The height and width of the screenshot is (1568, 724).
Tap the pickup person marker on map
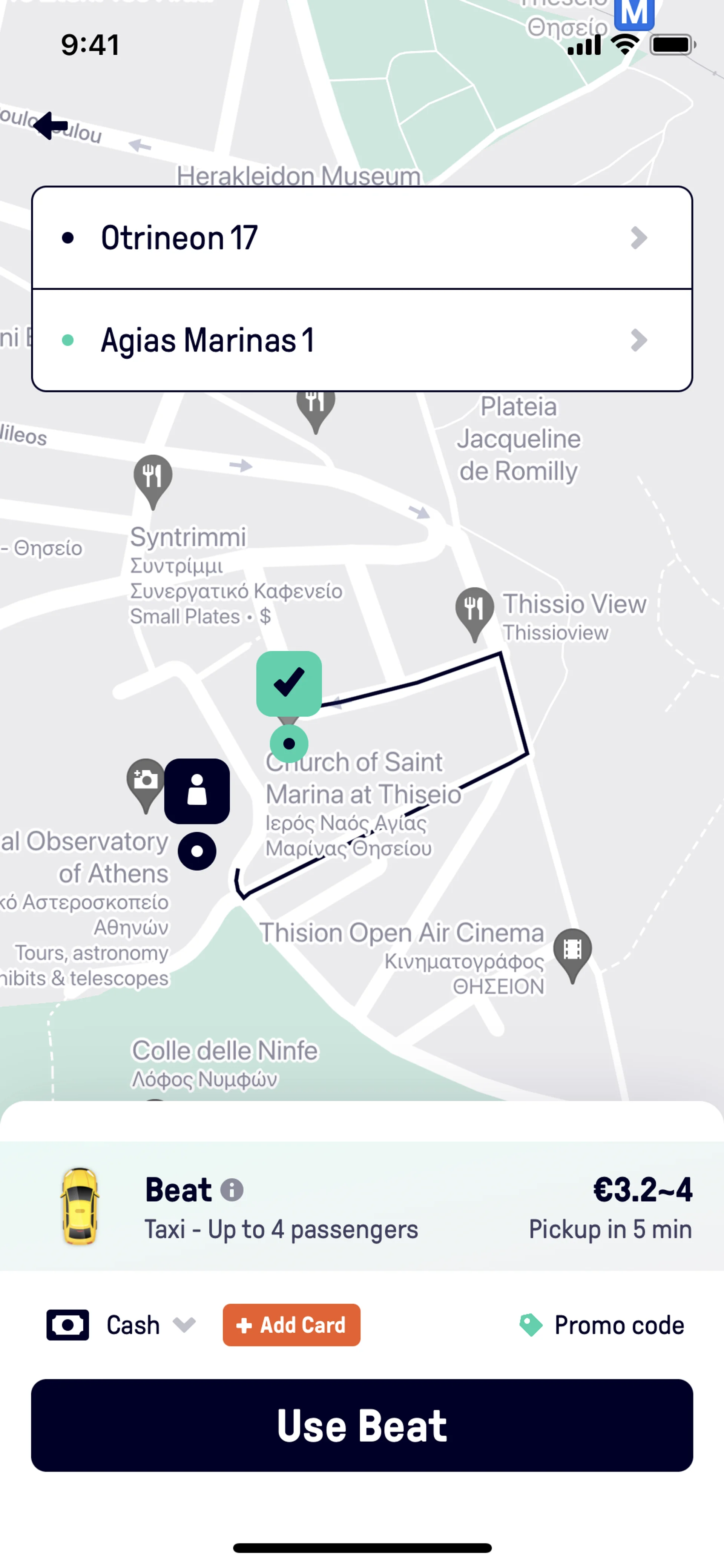[197, 791]
